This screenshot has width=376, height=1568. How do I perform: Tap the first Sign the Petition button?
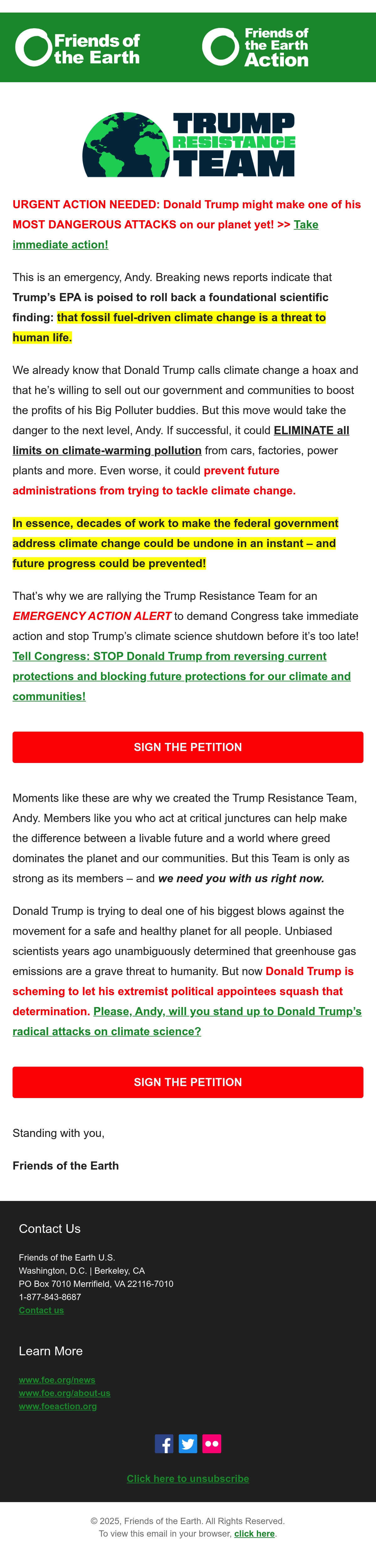click(x=188, y=747)
